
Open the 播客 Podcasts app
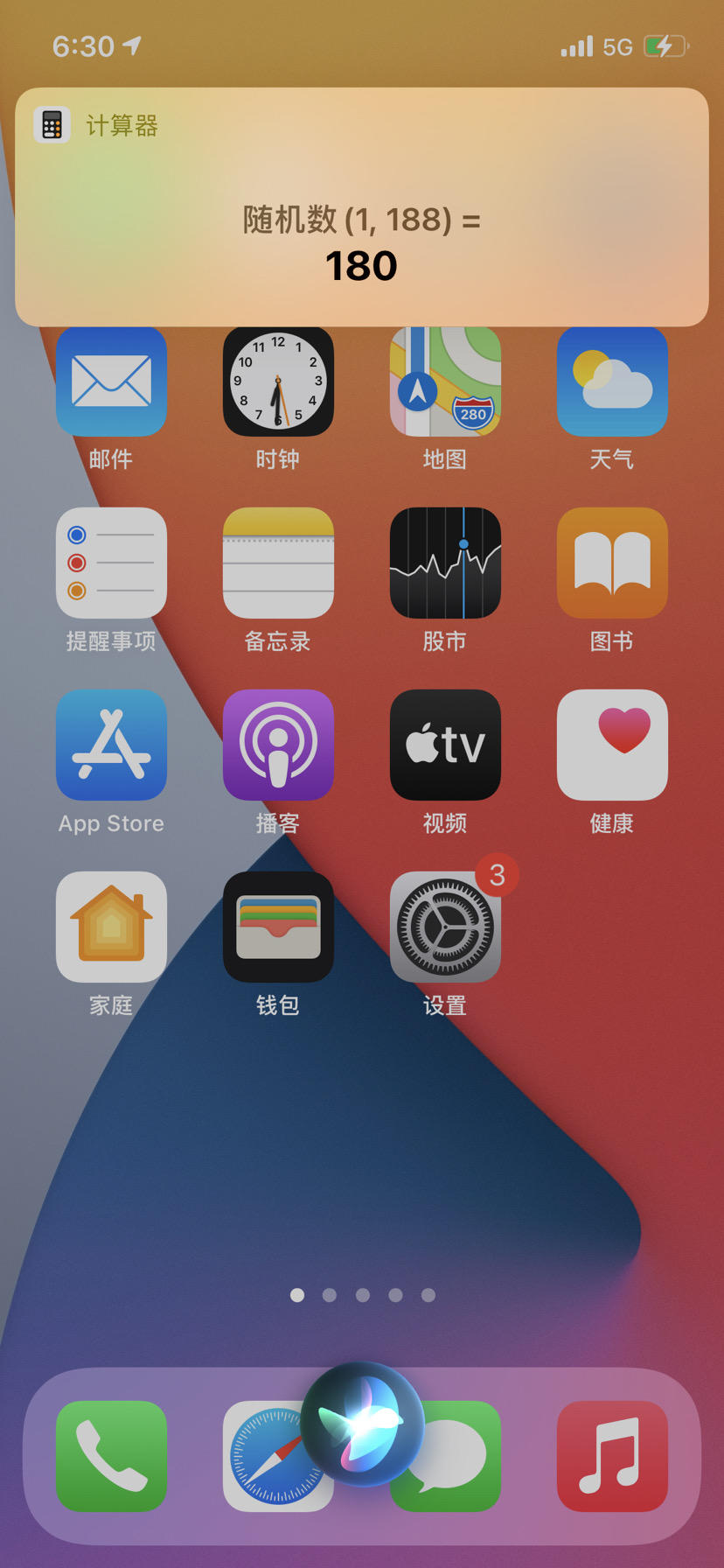coord(278,745)
